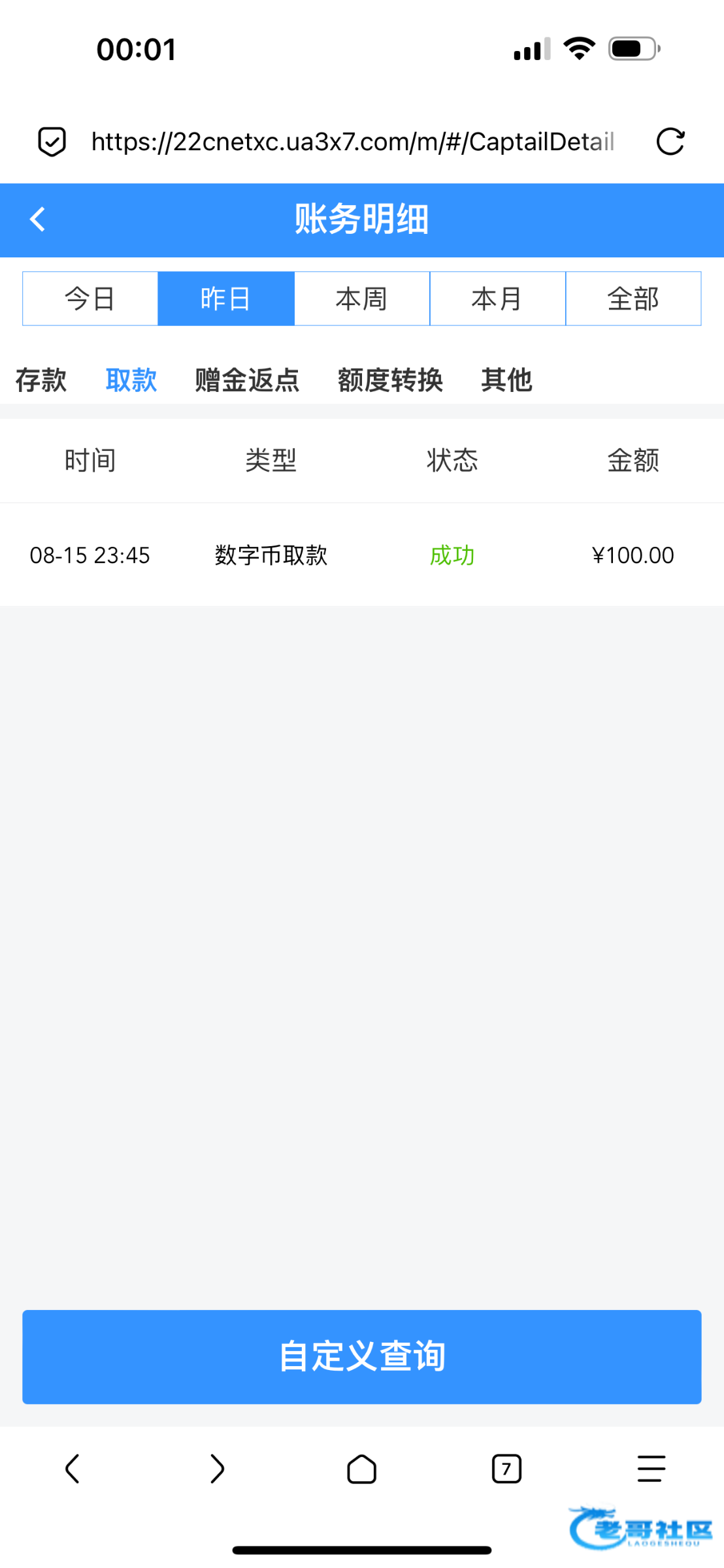Tap the browser address bar URL
This screenshot has width=724, height=1568.
pyautogui.click(x=353, y=141)
